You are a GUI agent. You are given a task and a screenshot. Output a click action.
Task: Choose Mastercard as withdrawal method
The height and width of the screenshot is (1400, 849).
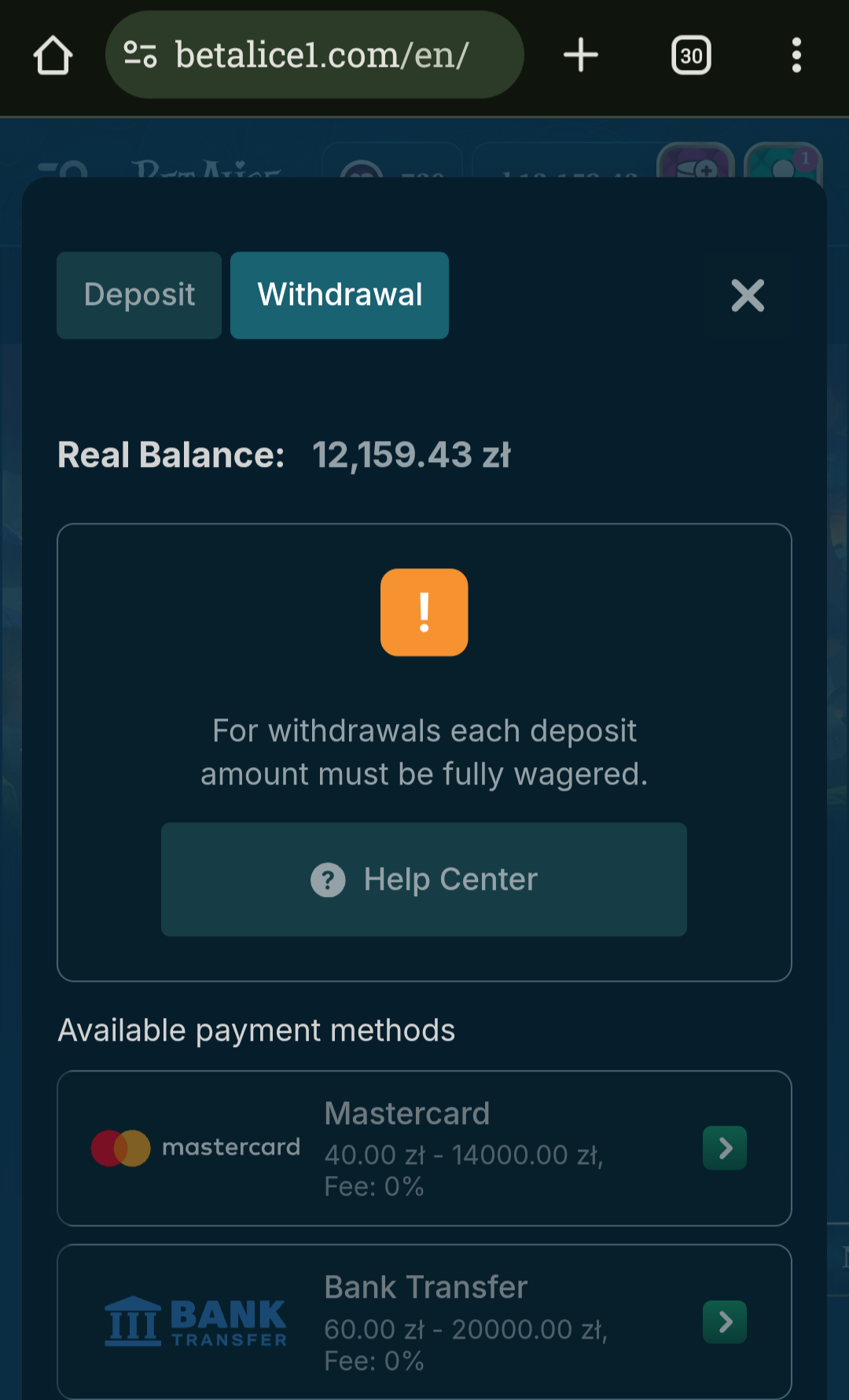(724, 1148)
